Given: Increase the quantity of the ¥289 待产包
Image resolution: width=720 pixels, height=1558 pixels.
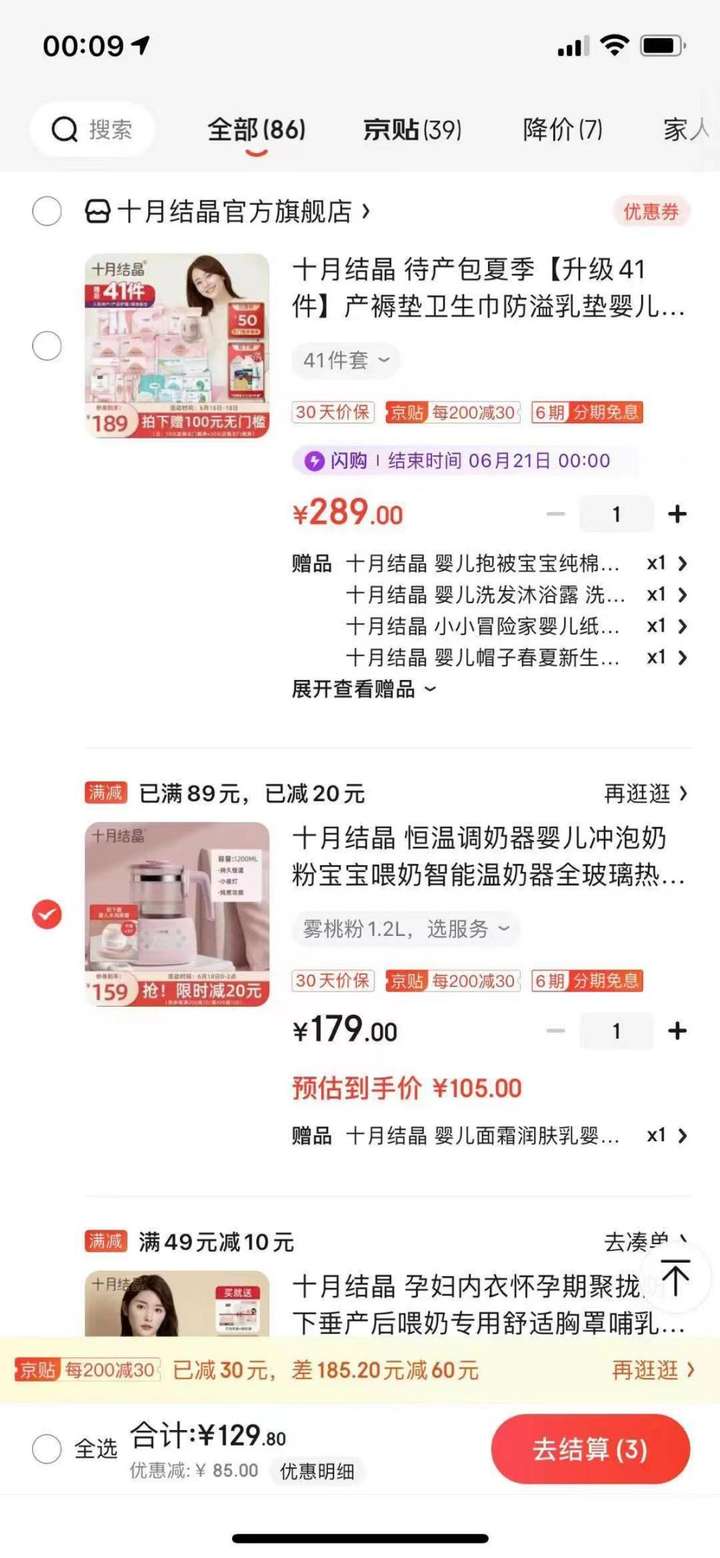Looking at the screenshot, I should click(x=677, y=514).
